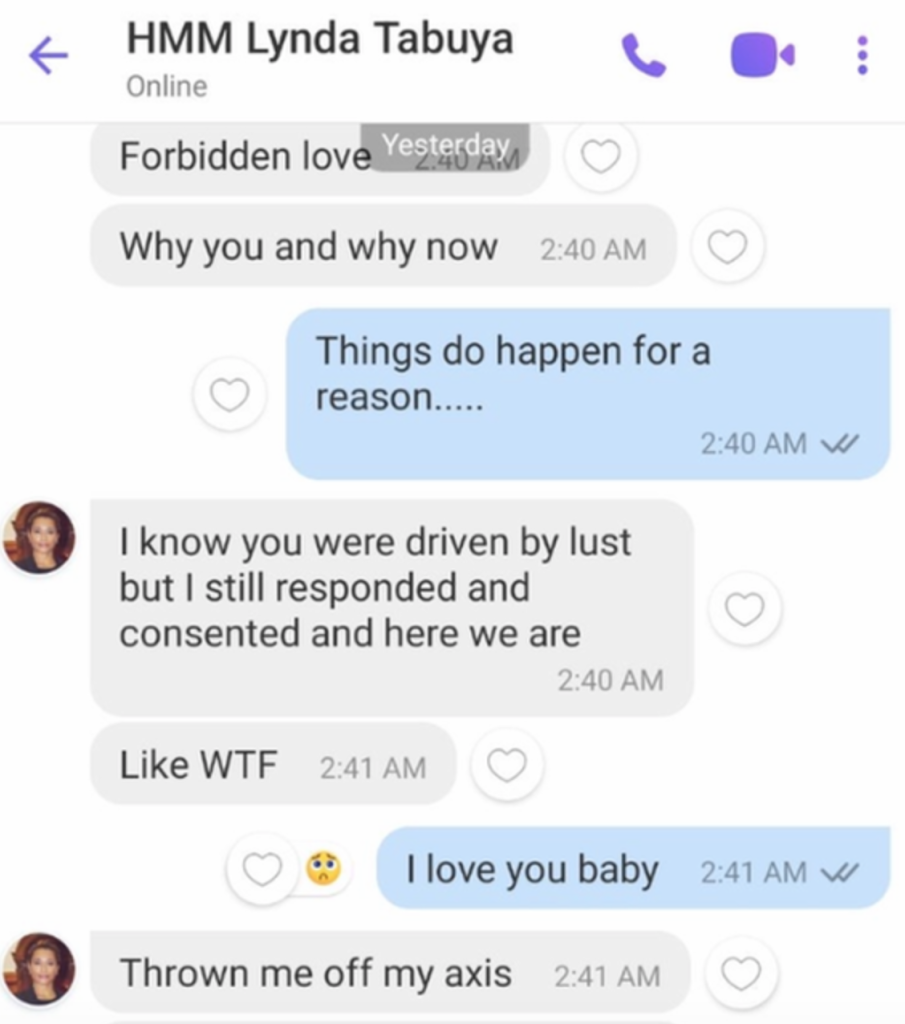The image size is (905, 1024).
Task: Like 'Things do happen for a reason' message
Action: (229, 395)
